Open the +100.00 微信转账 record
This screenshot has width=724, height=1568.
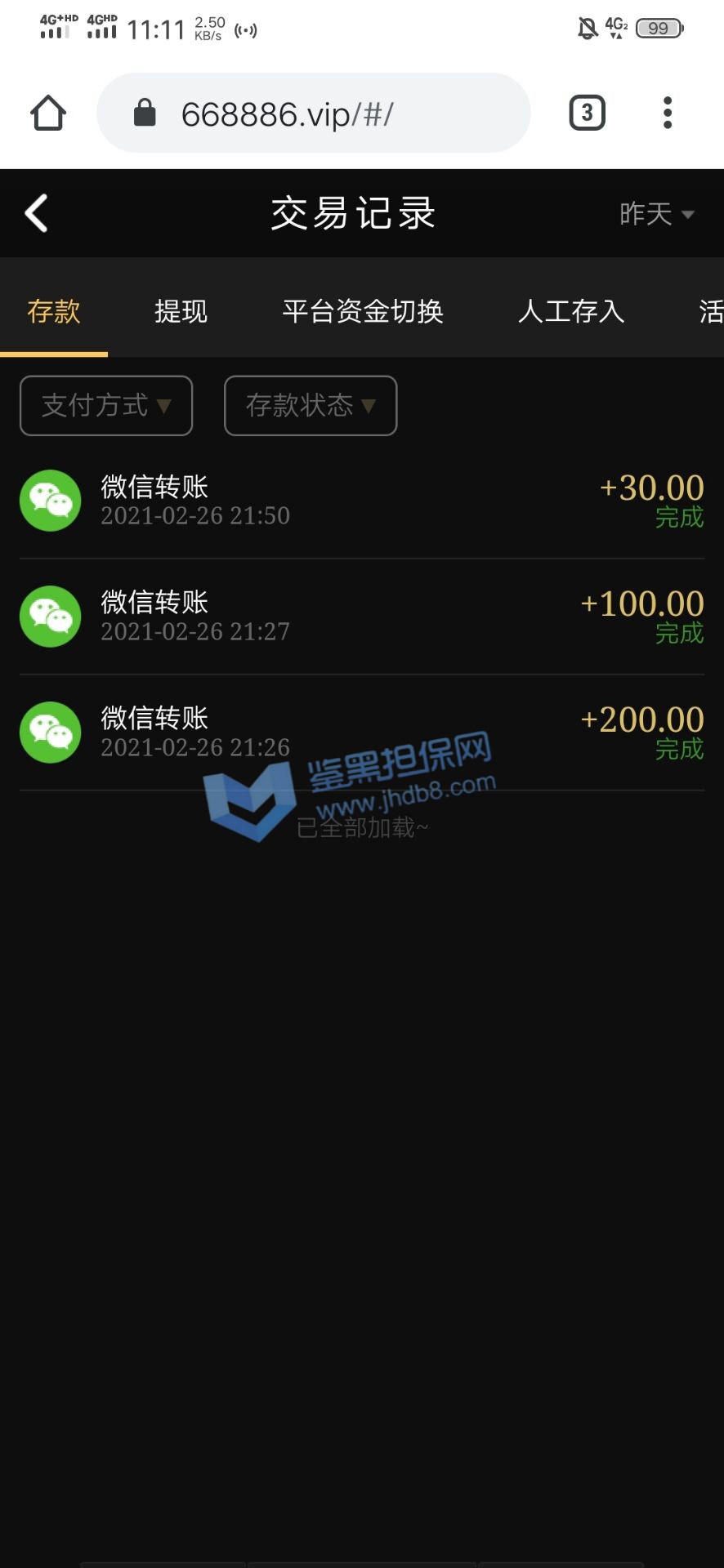(361, 617)
